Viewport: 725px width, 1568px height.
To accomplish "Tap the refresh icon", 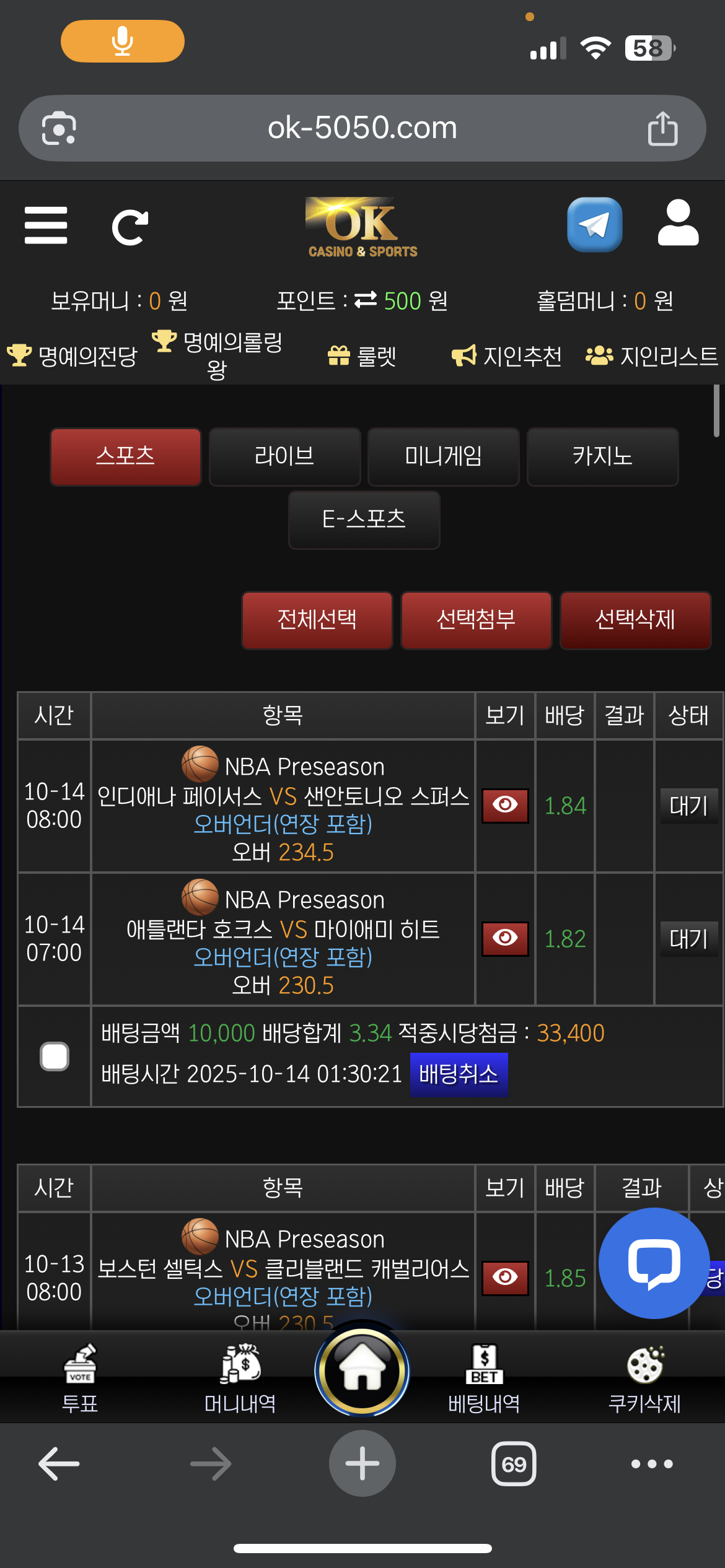I will click(x=130, y=227).
